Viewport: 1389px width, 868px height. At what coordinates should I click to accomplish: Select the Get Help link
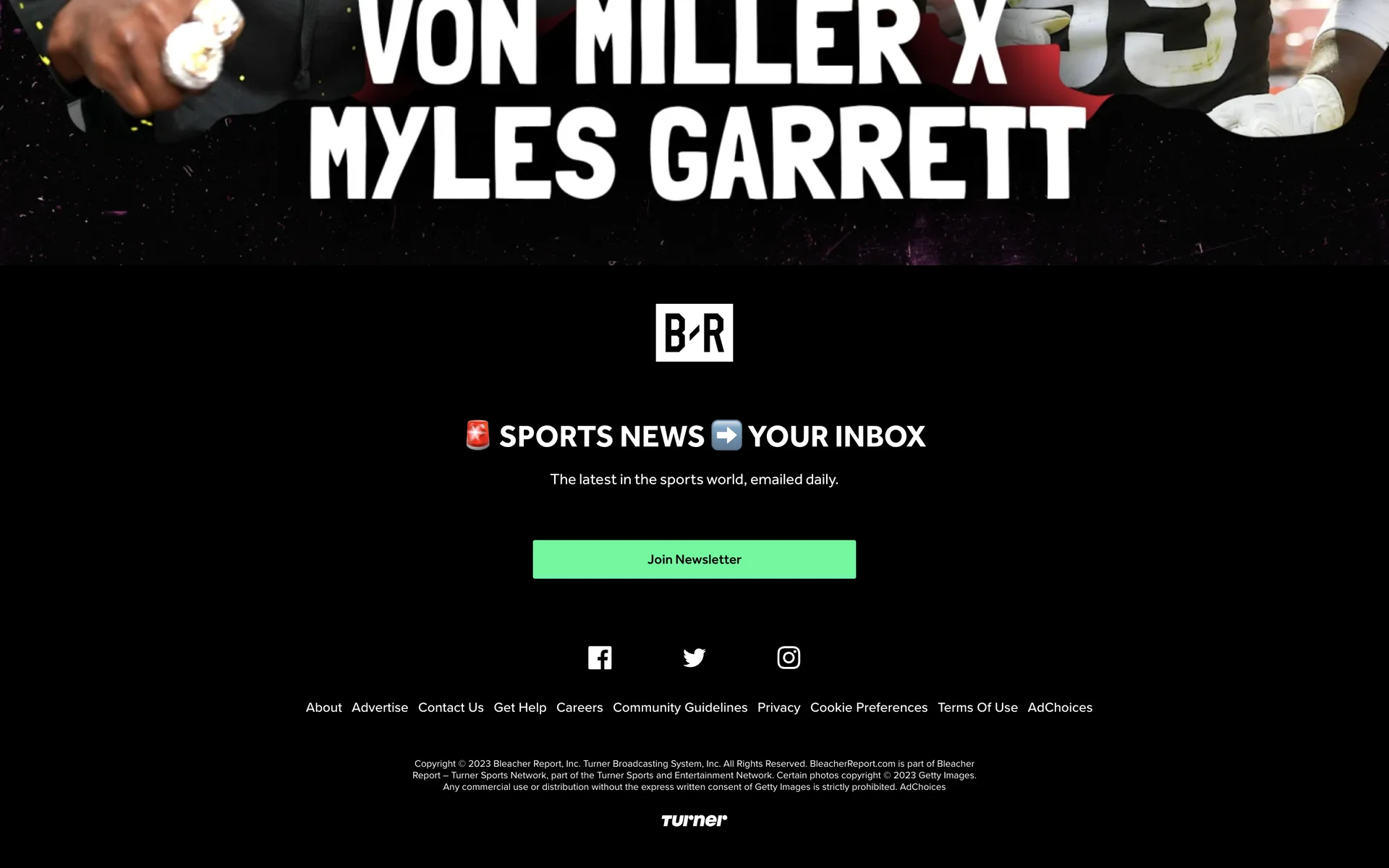click(519, 707)
